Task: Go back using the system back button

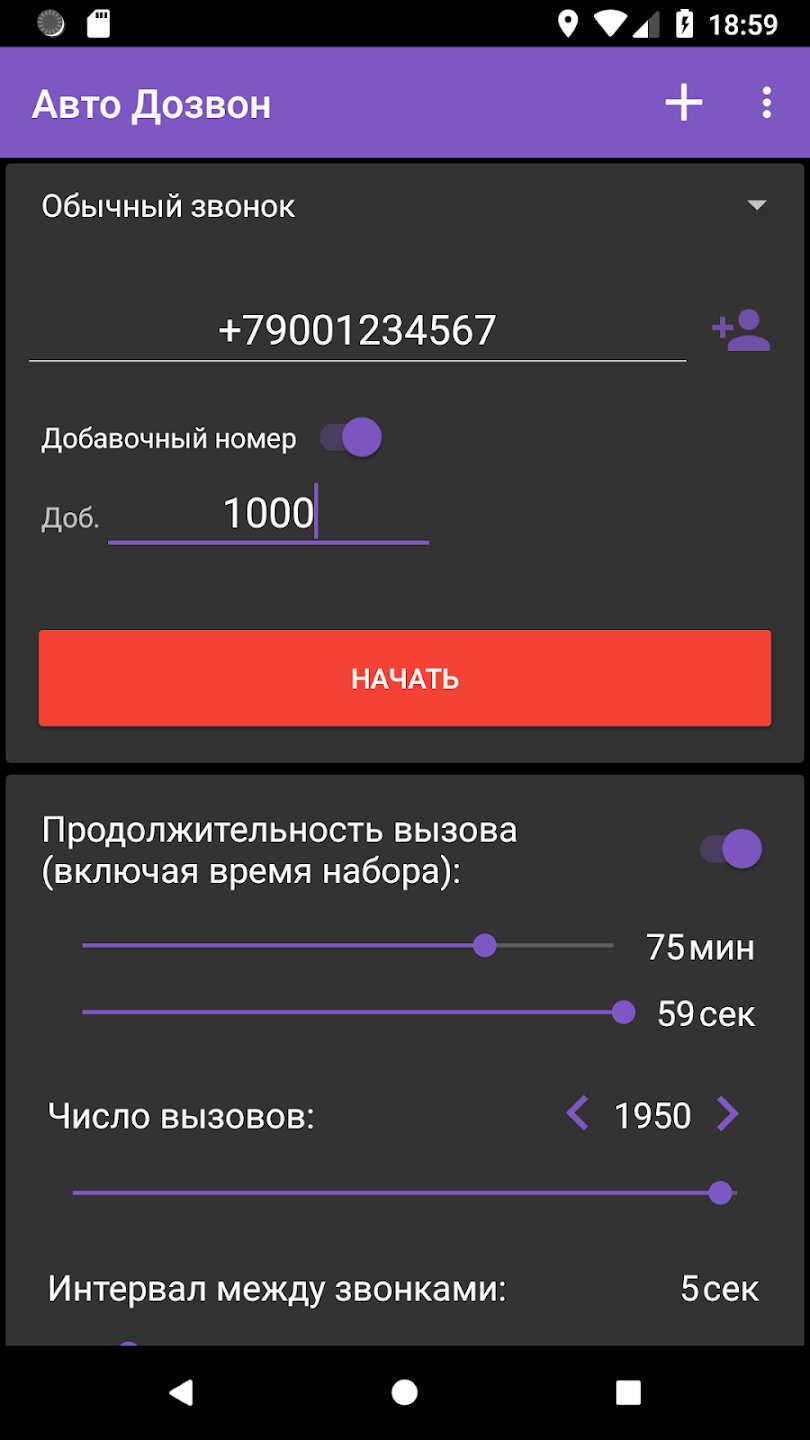Action: click(181, 1392)
